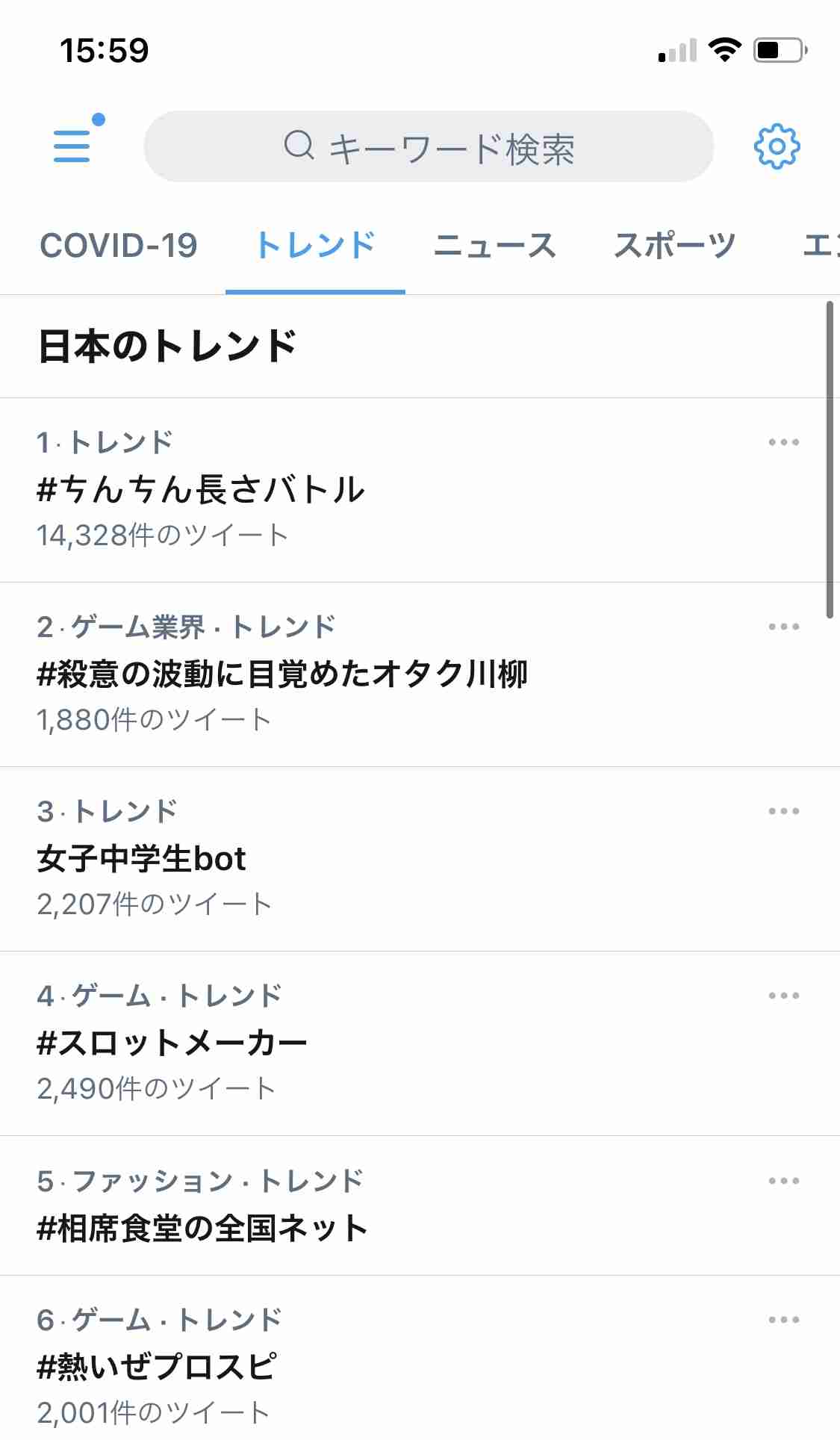Open more options for #スロットメーカー
The width and height of the screenshot is (840, 1440).
point(784,996)
